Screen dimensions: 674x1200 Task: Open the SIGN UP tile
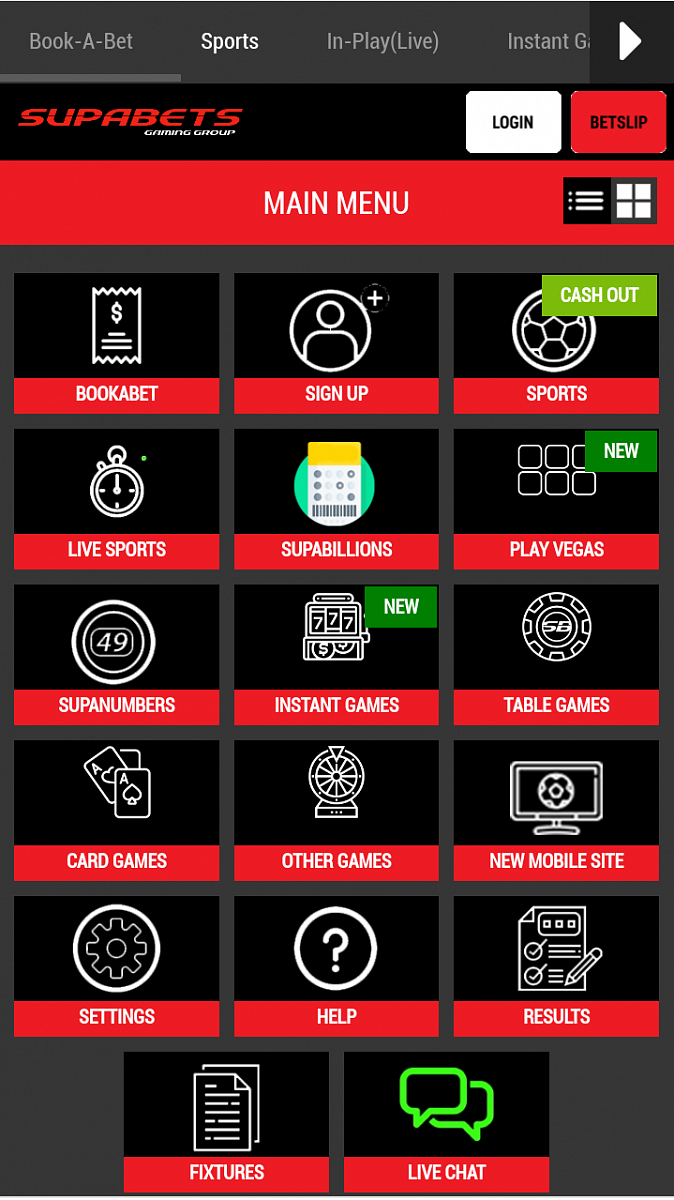point(336,343)
